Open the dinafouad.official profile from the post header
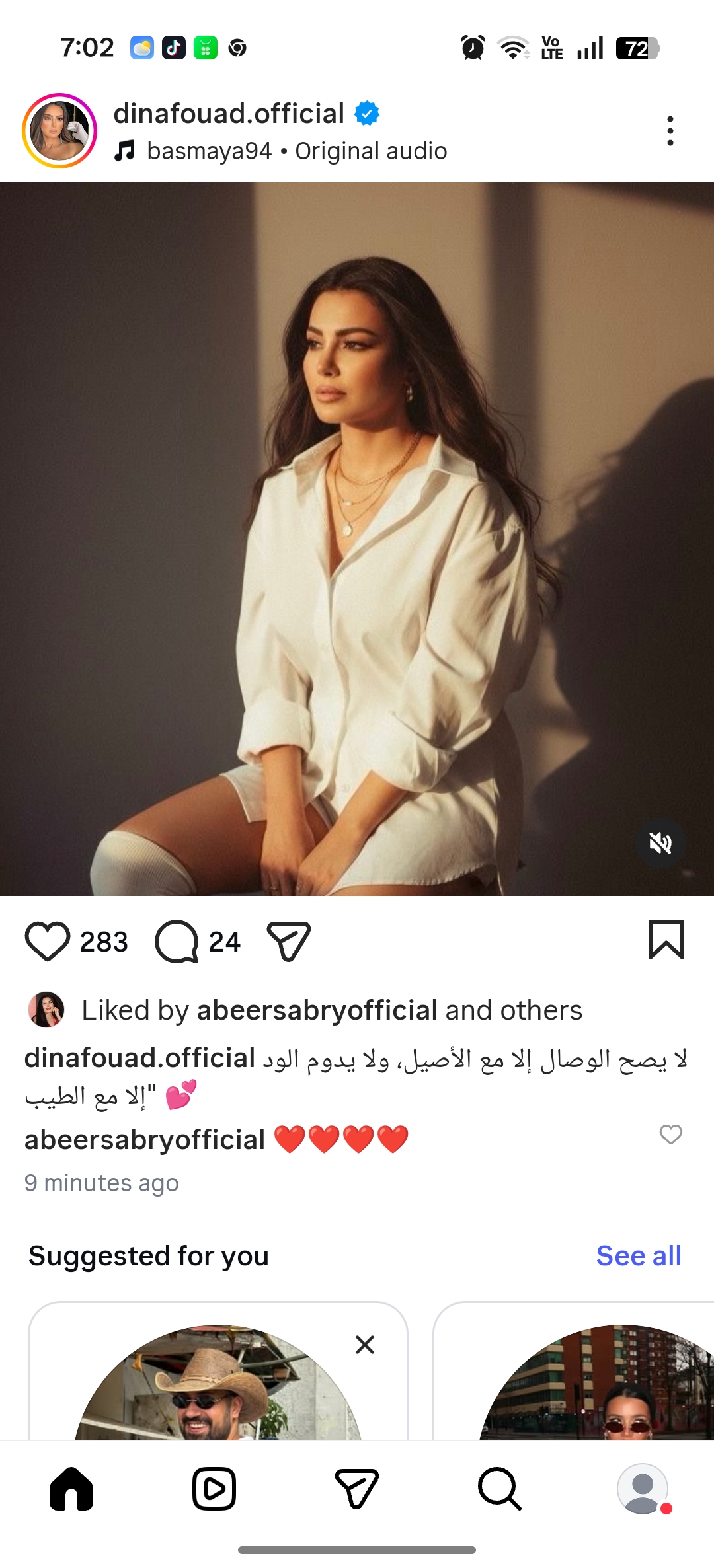Image resolution: width=714 pixels, height=1568 pixels. [x=229, y=114]
